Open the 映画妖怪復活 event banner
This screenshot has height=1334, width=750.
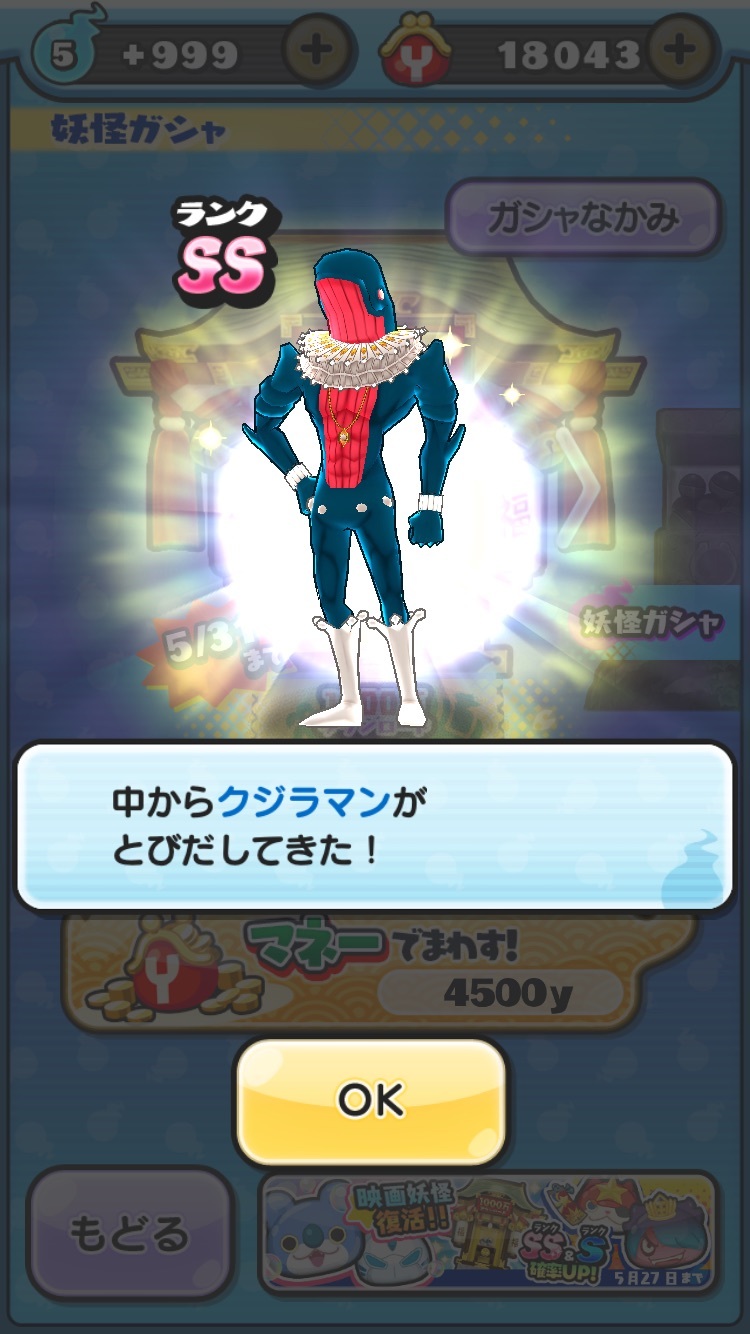pos(489,1232)
